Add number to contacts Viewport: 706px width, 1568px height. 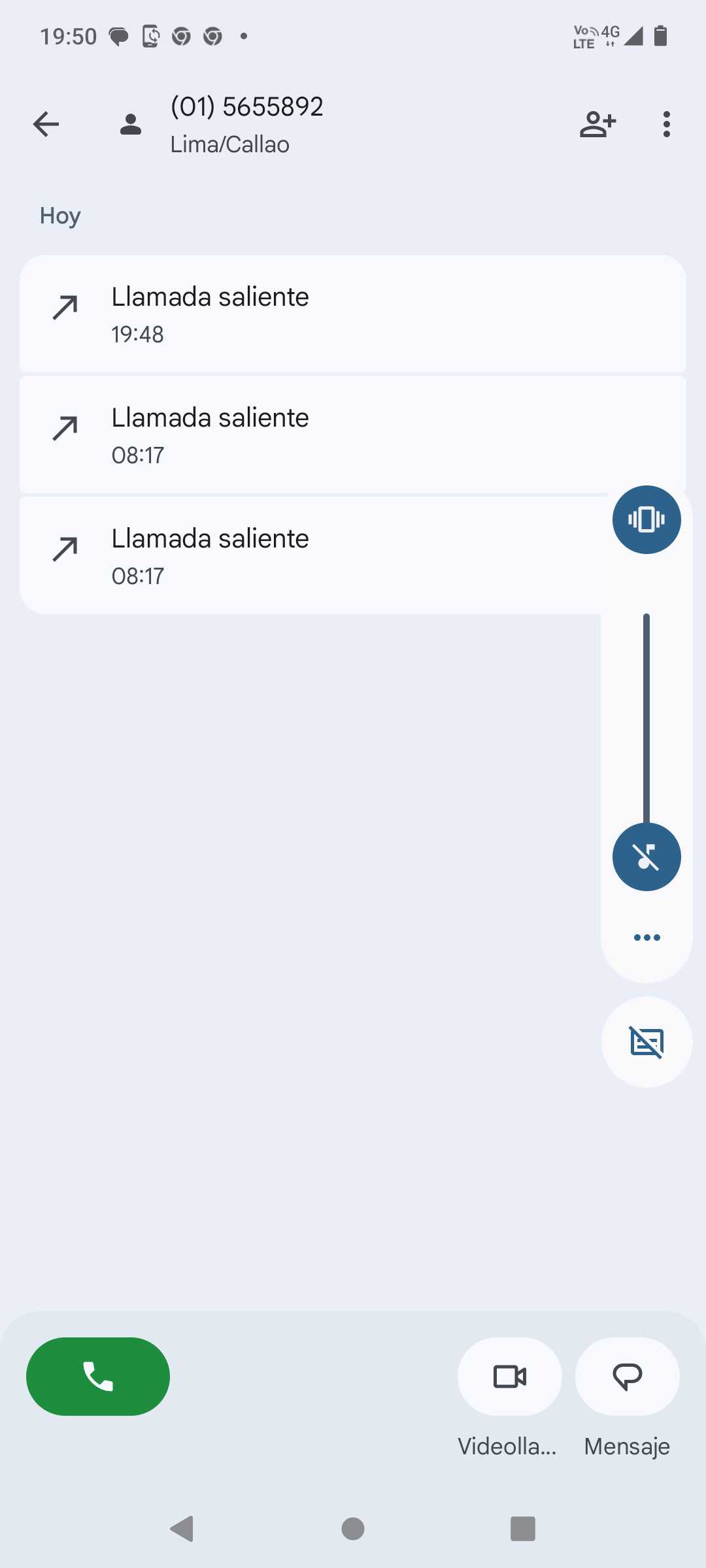pyautogui.click(x=597, y=124)
